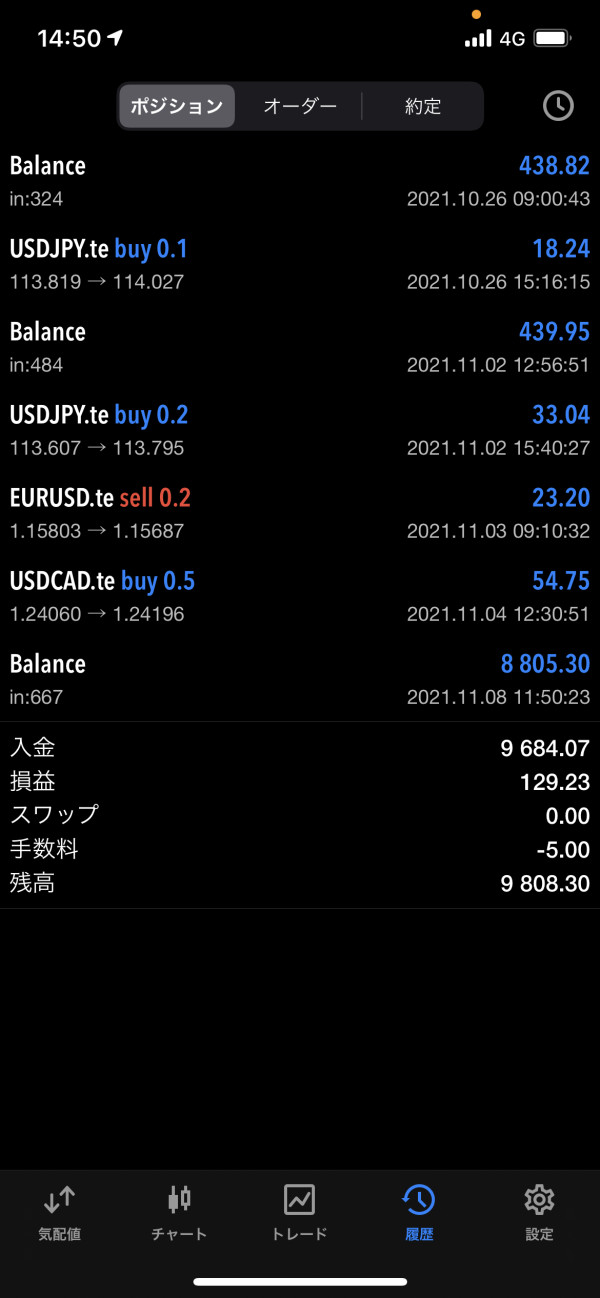Open the Balance entry of 439.95
Screen dimensions: 600x1298
(300, 348)
